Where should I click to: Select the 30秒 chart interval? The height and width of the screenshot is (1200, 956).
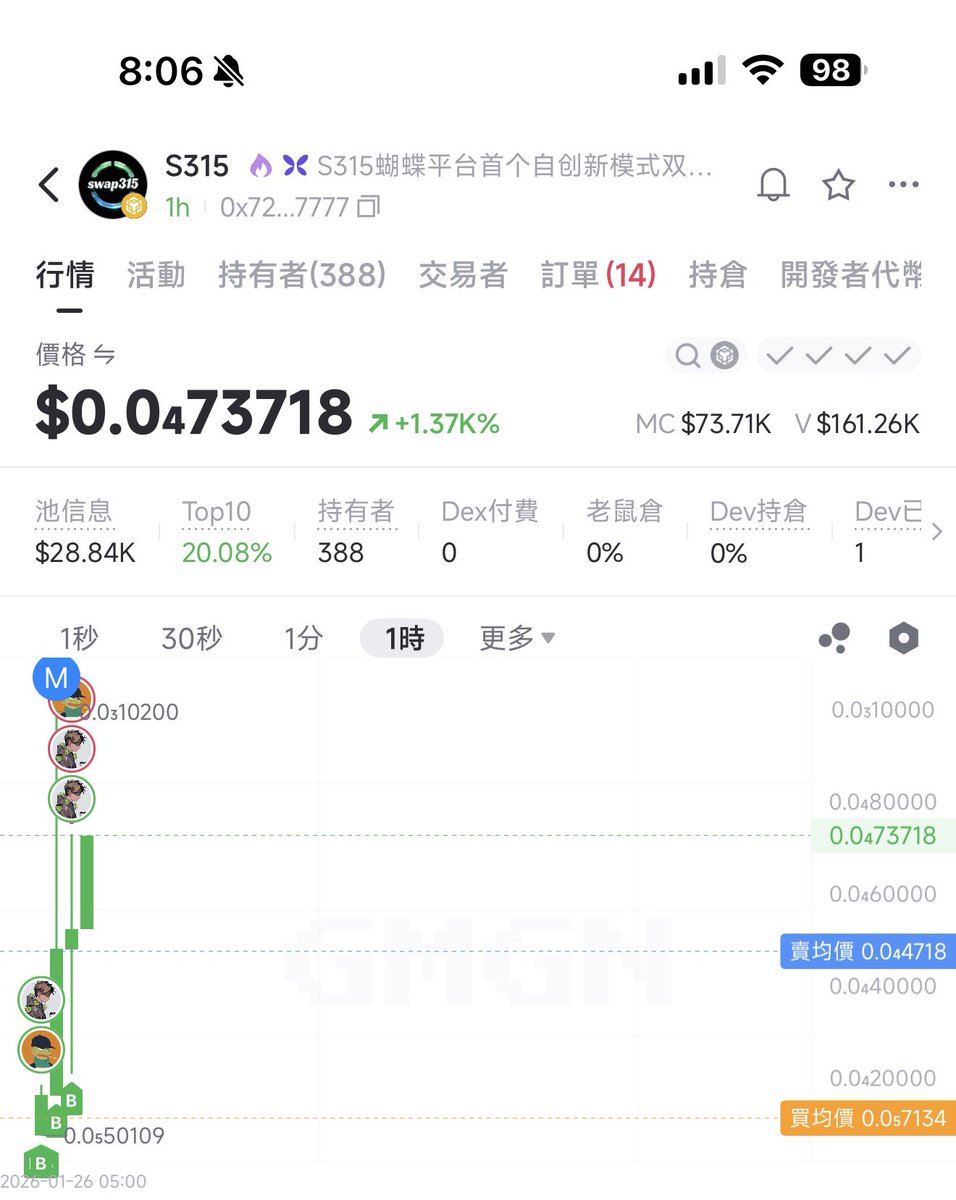(x=191, y=638)
